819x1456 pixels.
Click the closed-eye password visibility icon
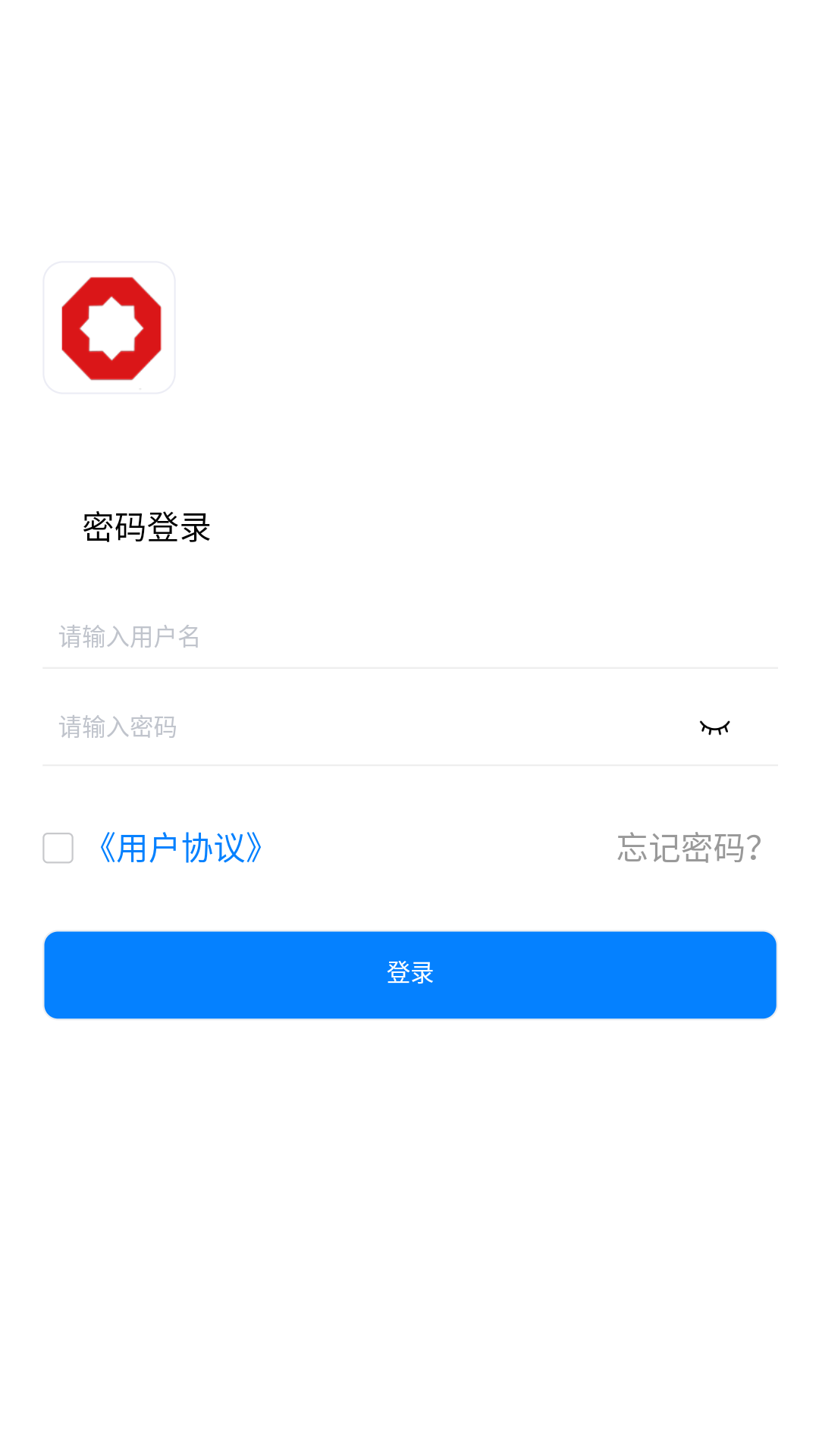click(x=716, y=726)
